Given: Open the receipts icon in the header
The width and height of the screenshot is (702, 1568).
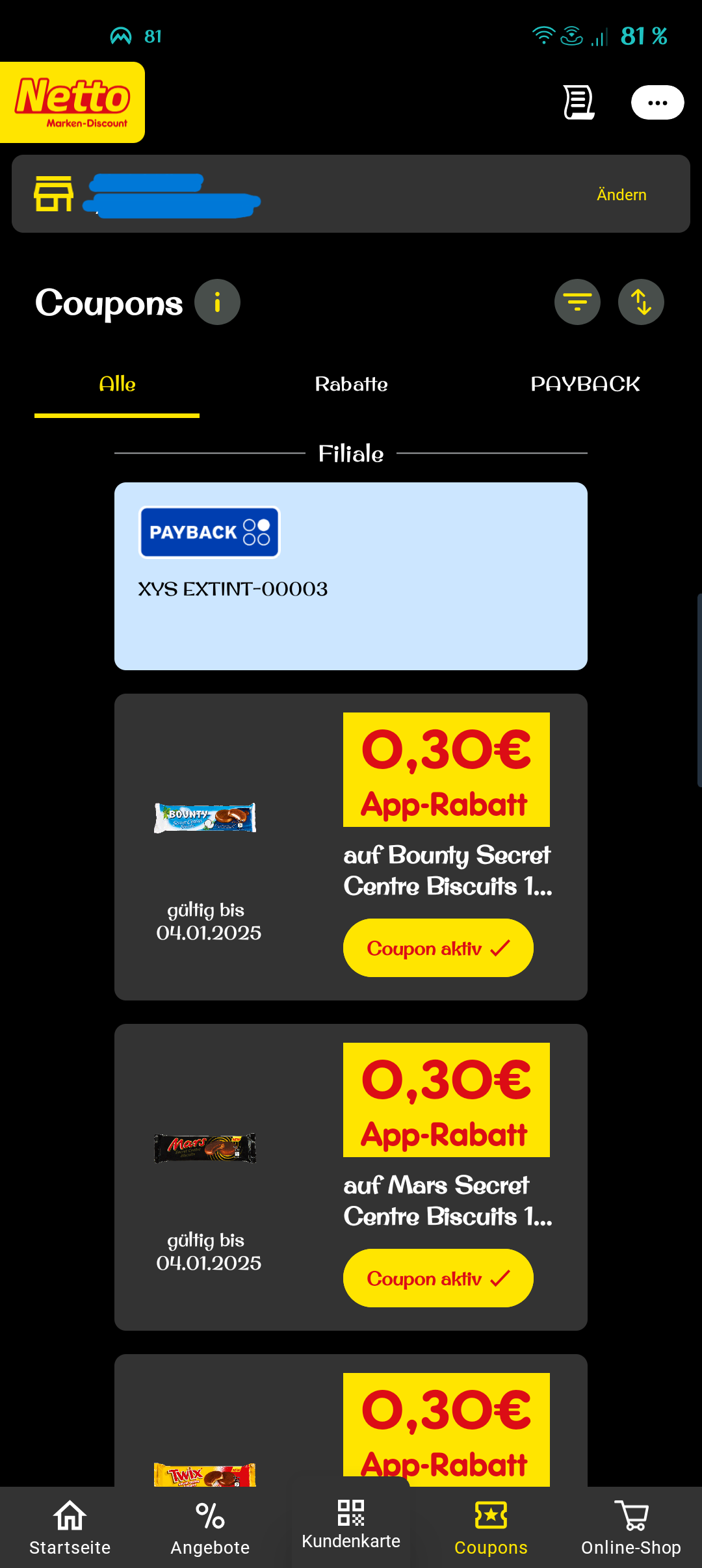Looking at the screenshot, I should 578,103.
